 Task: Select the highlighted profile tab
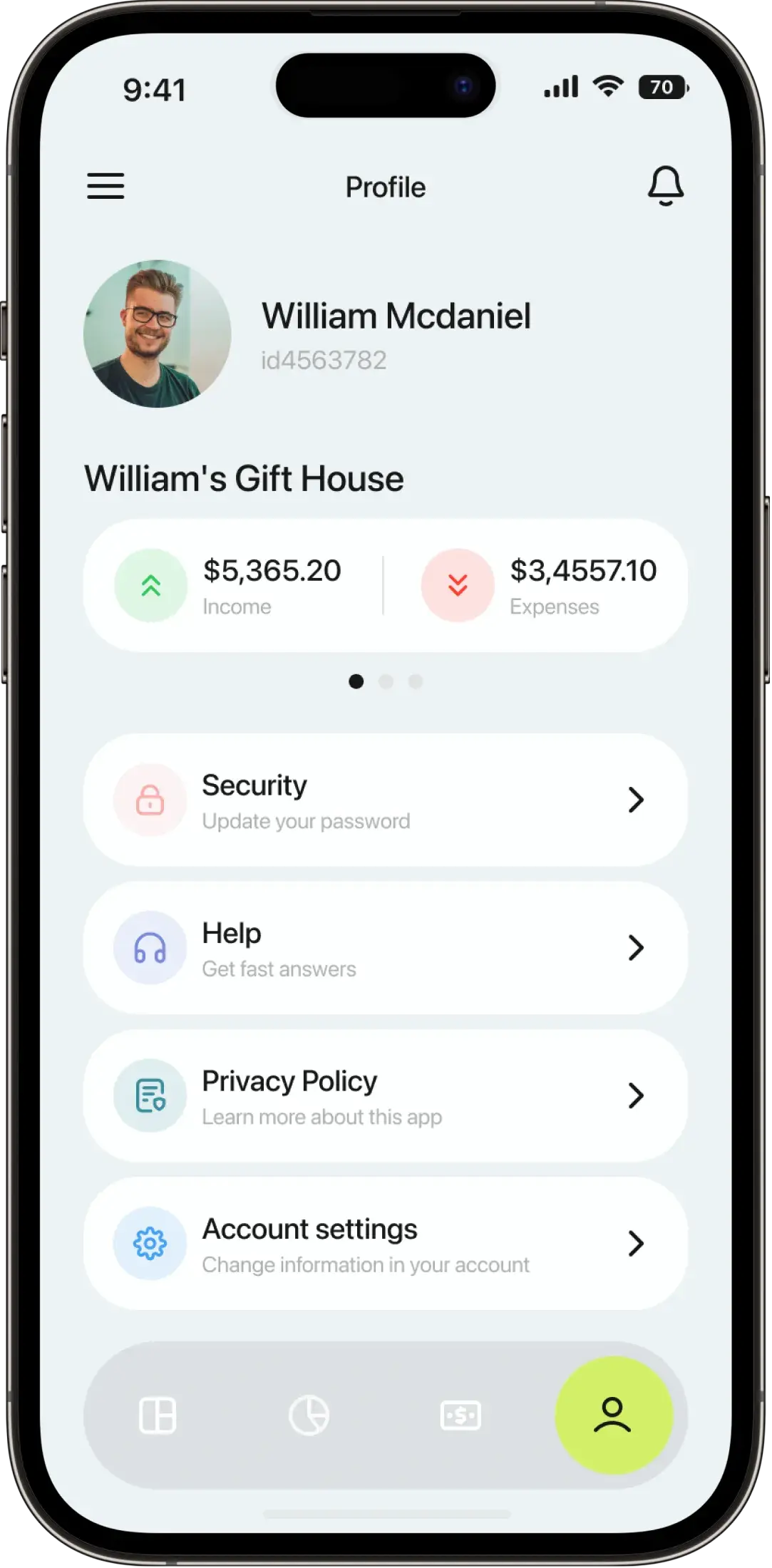click(613, 1415)
